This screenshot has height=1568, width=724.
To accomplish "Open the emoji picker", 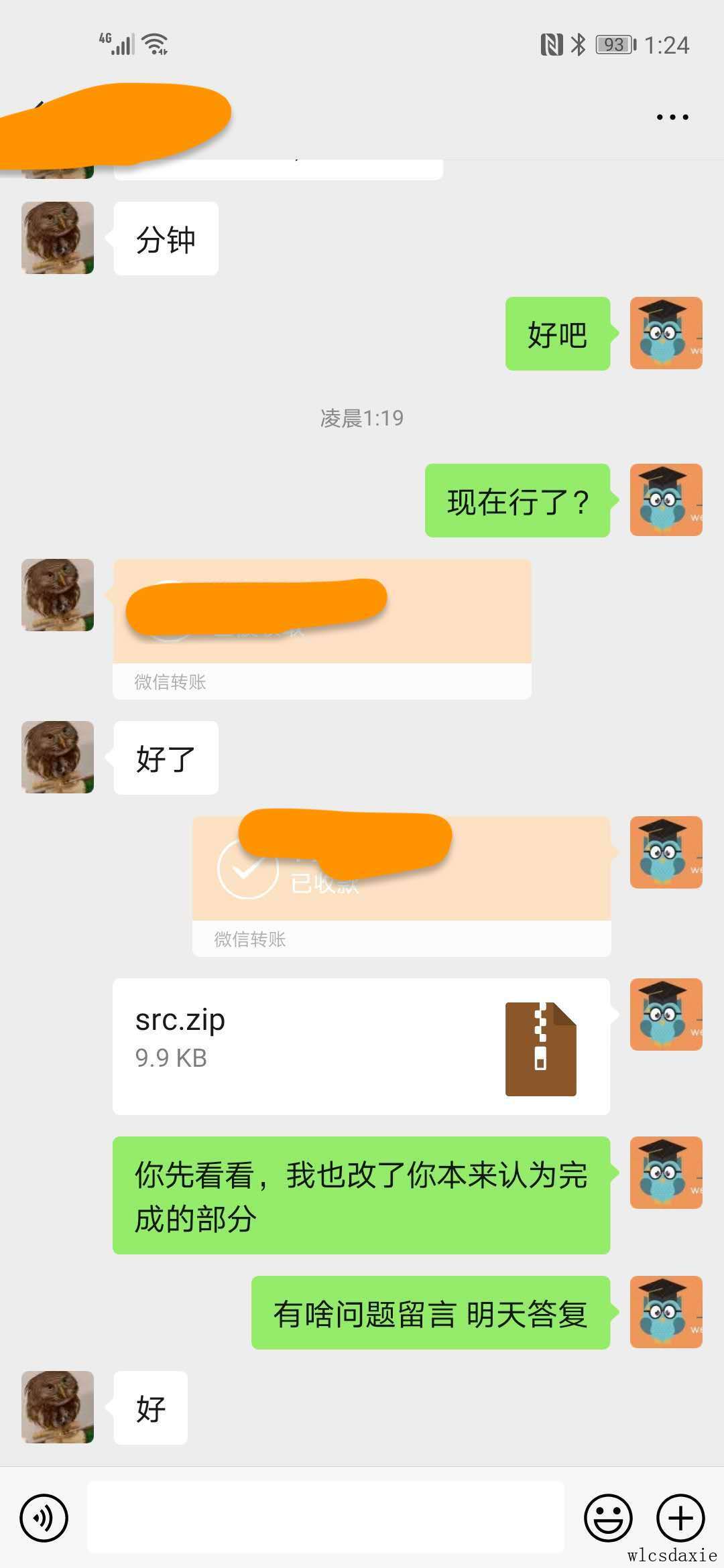I will click(608, 1518).
